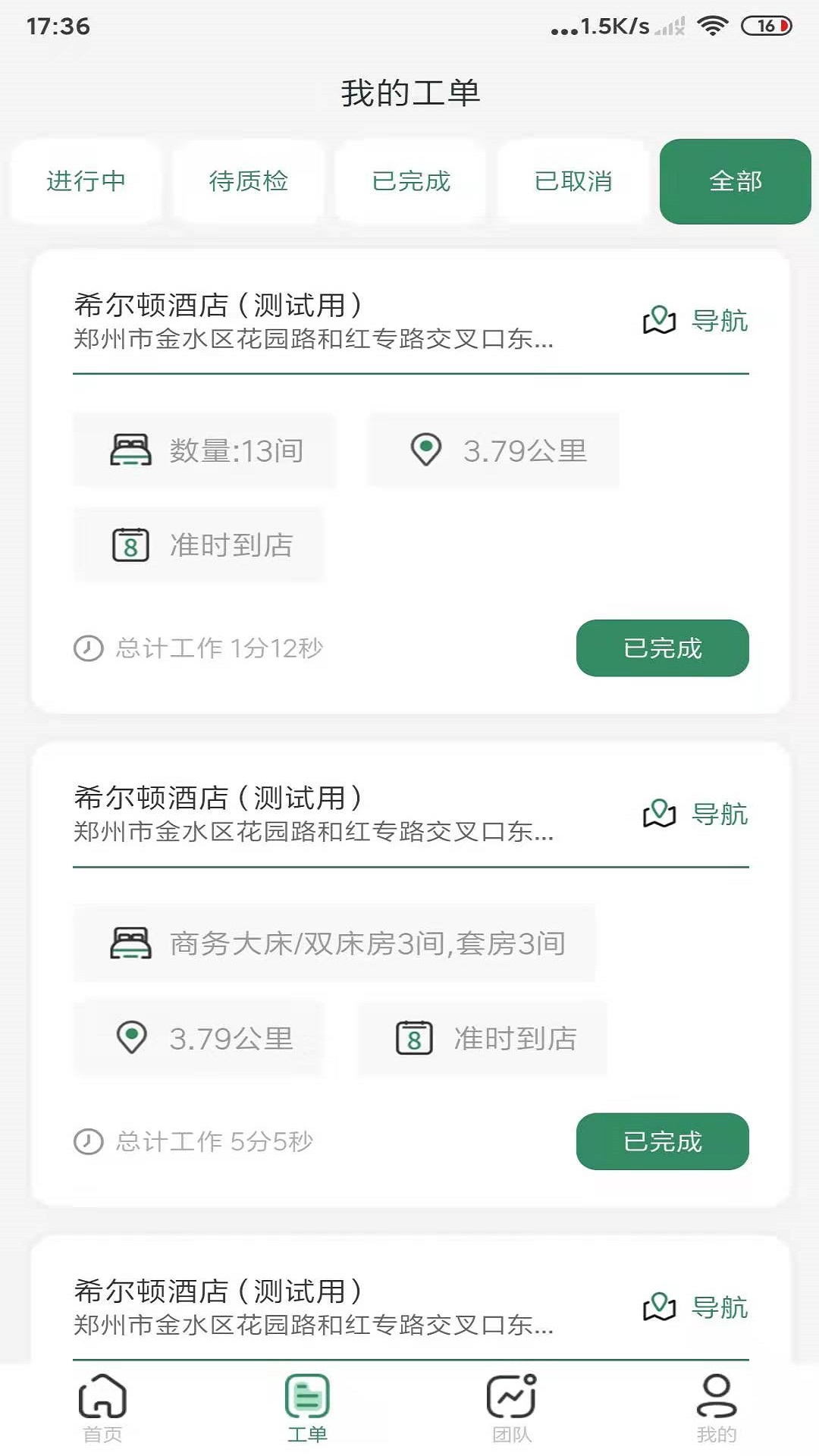Tap the calendar icon beside 准时到店
The image size is (819, 1456).
[x=130, y=544]
